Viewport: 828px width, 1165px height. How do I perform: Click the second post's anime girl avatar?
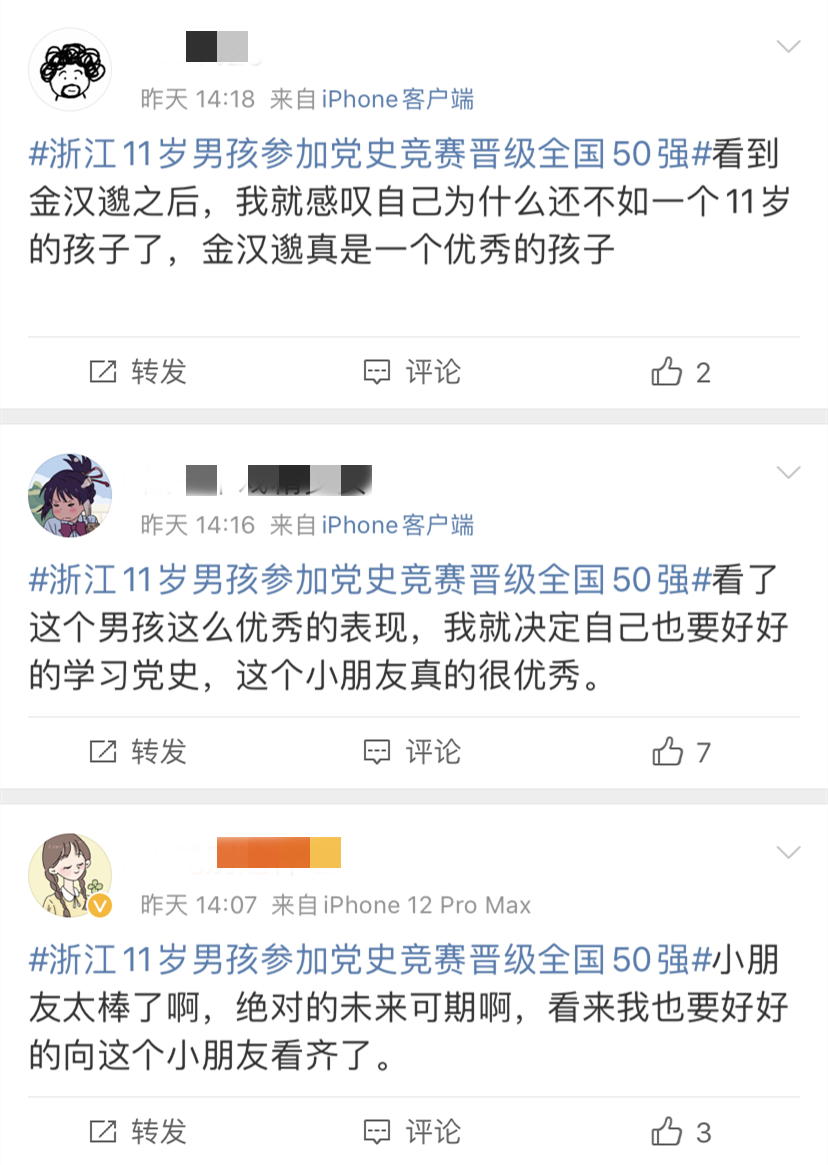coord(69,494)
